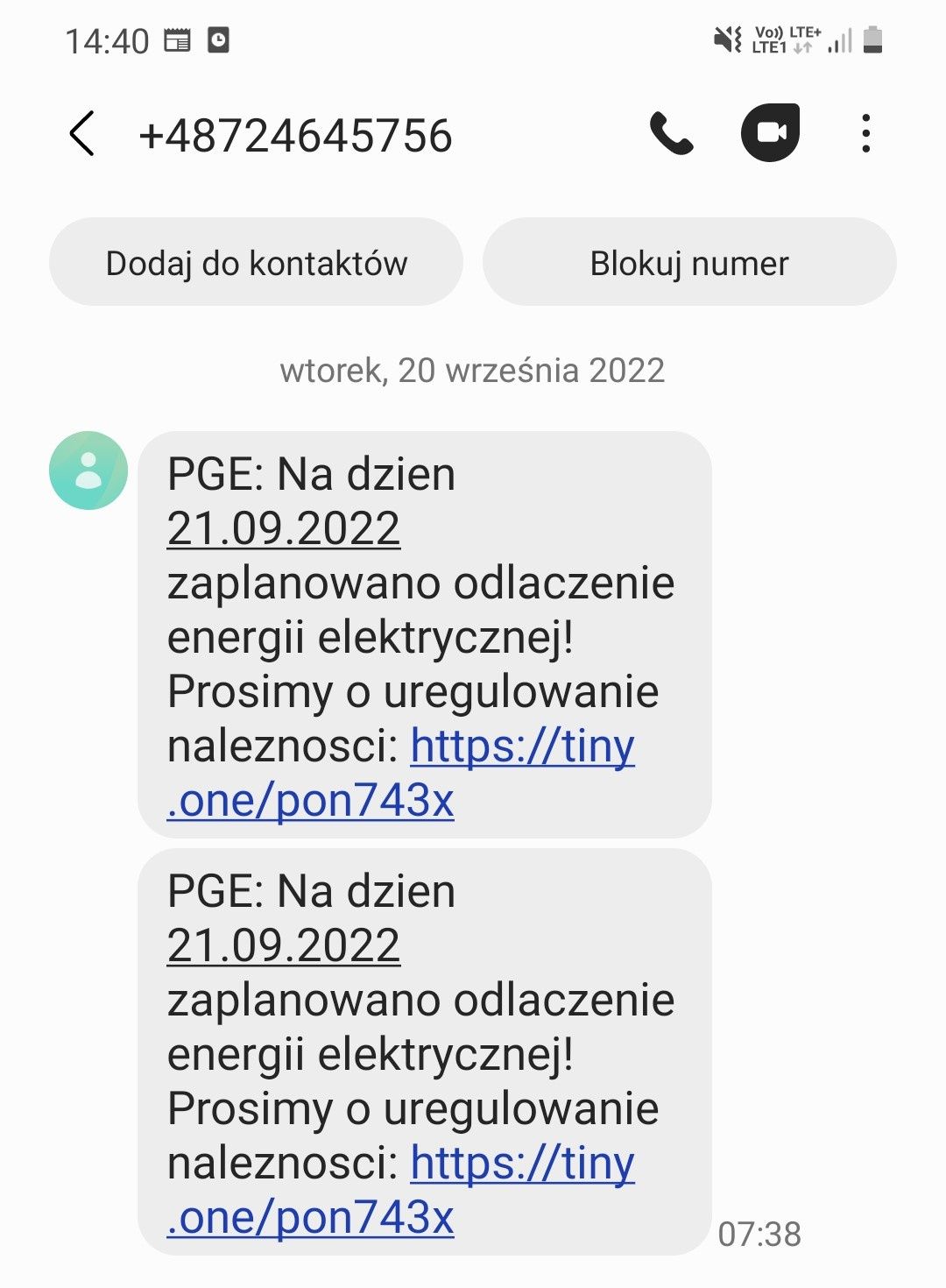Tap Dodaj do kontaktów

tap(257, 261)
